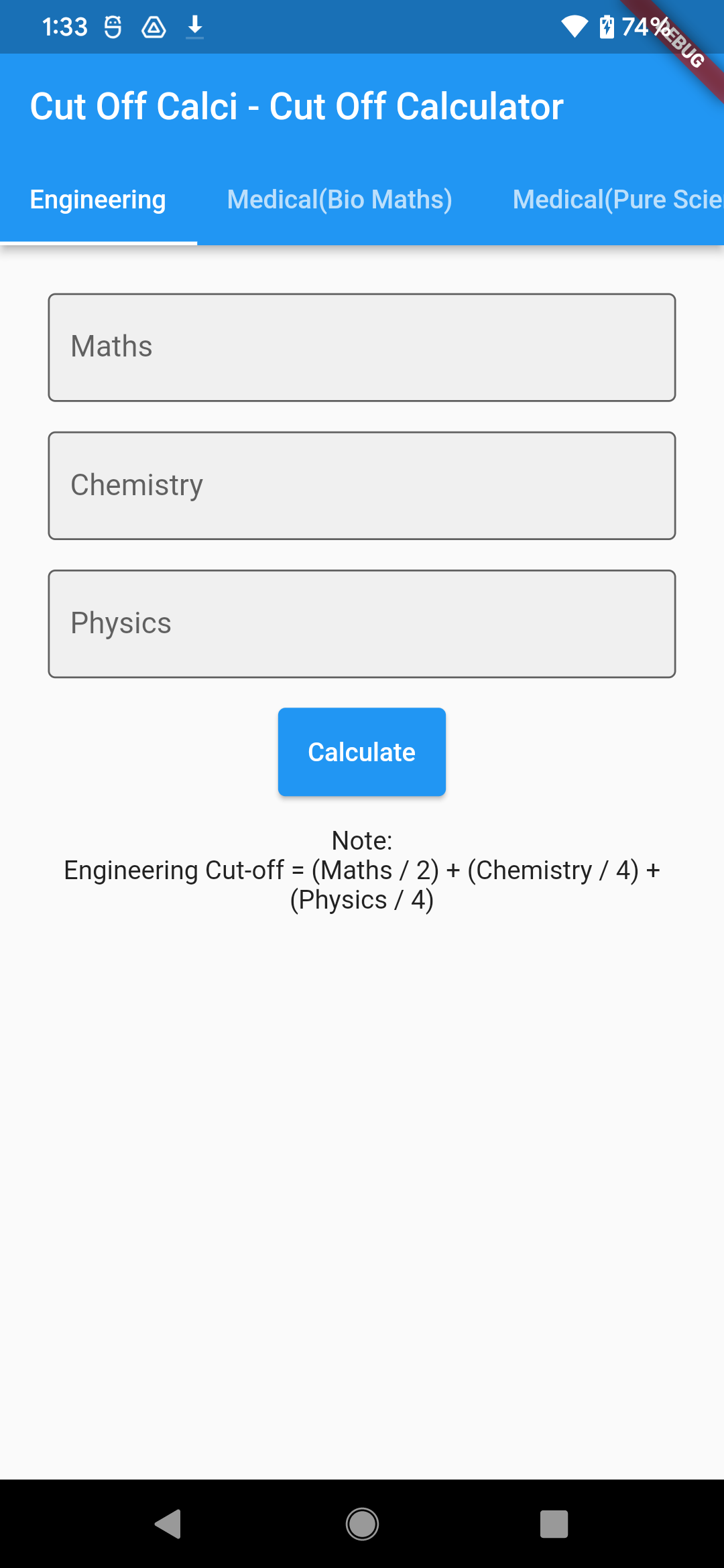Hit the Calculate button
This screenshot has width=724, height=1568.
(x=362, y=752)
